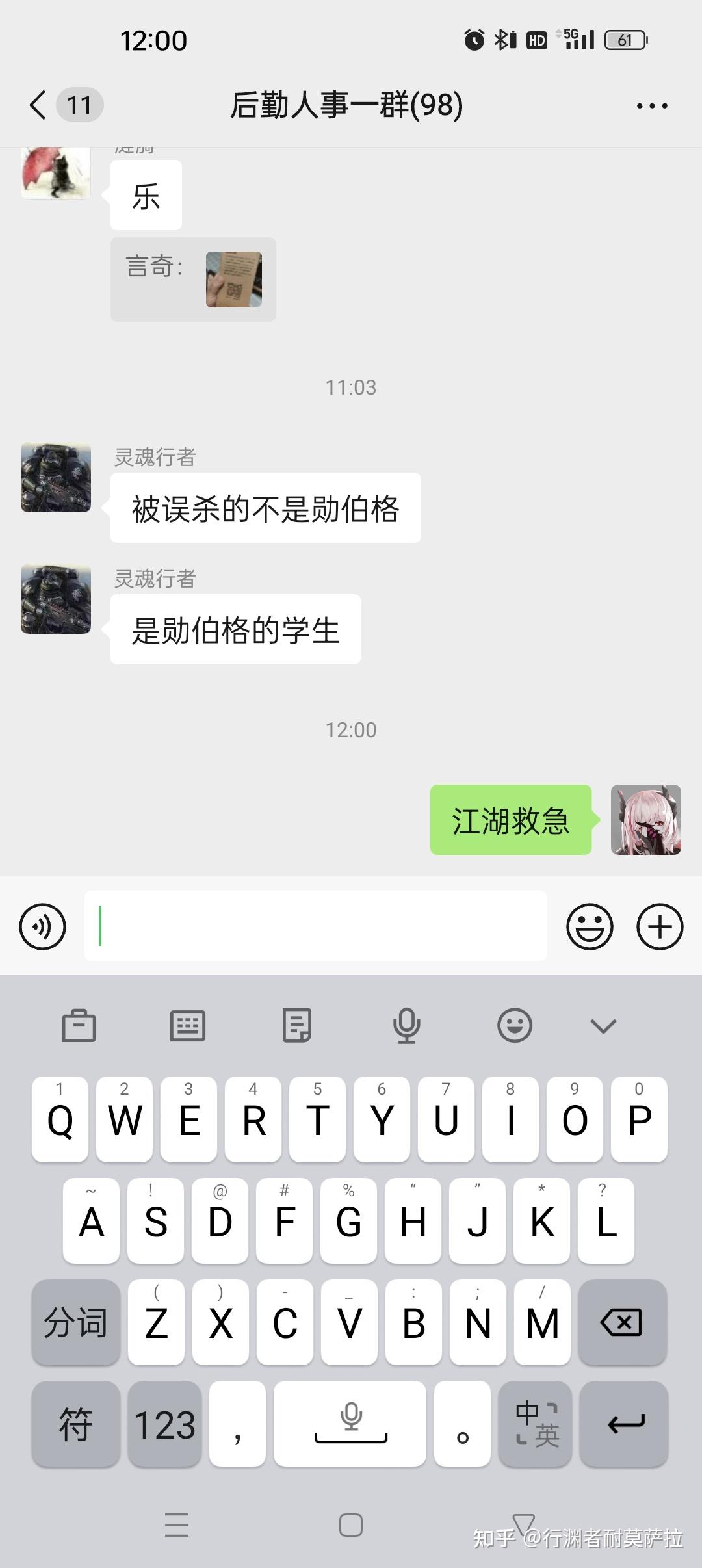The height and width of the screenshot is (1568, 702).
Task: Collapse the keyboard with down chevron
Action: [603, 1026]
